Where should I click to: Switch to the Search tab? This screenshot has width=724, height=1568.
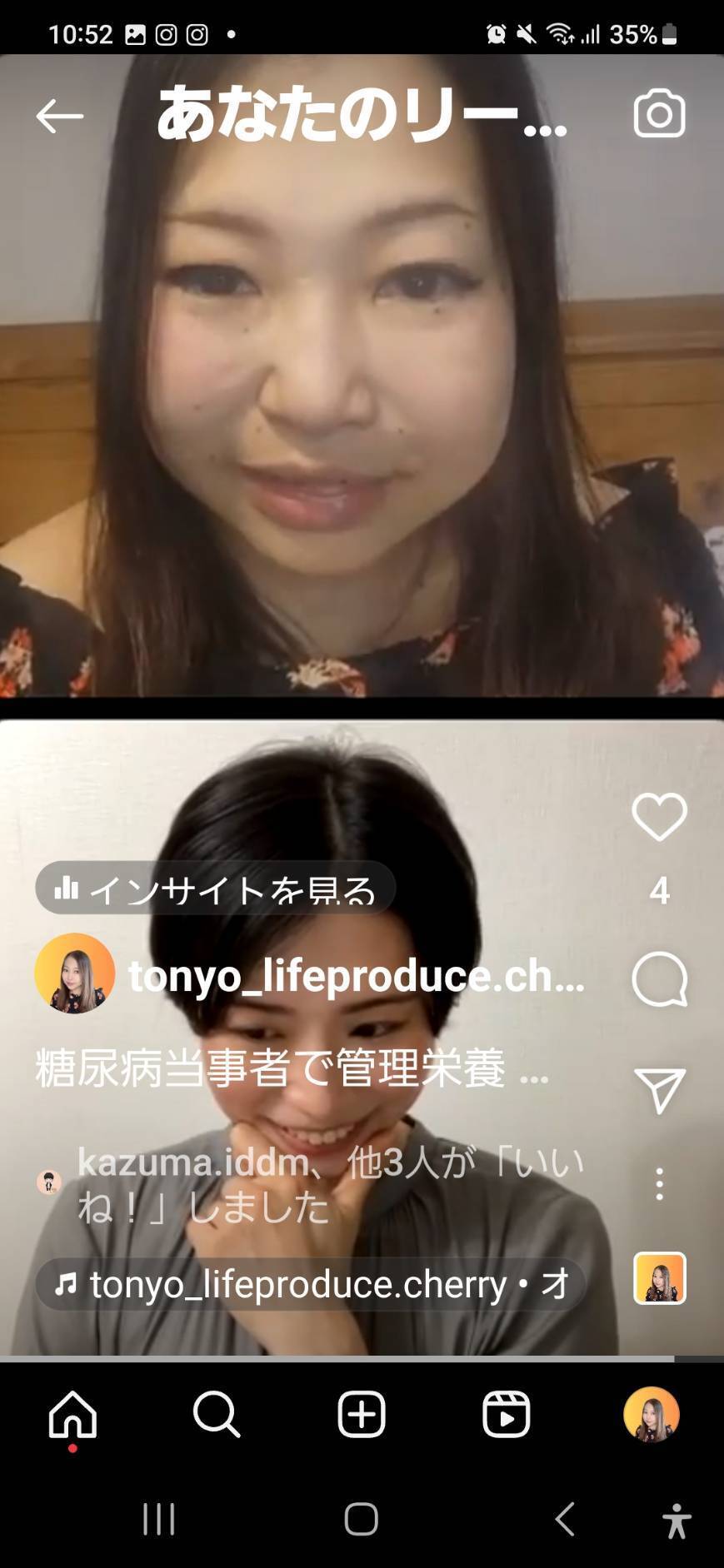click(217, 1414)
